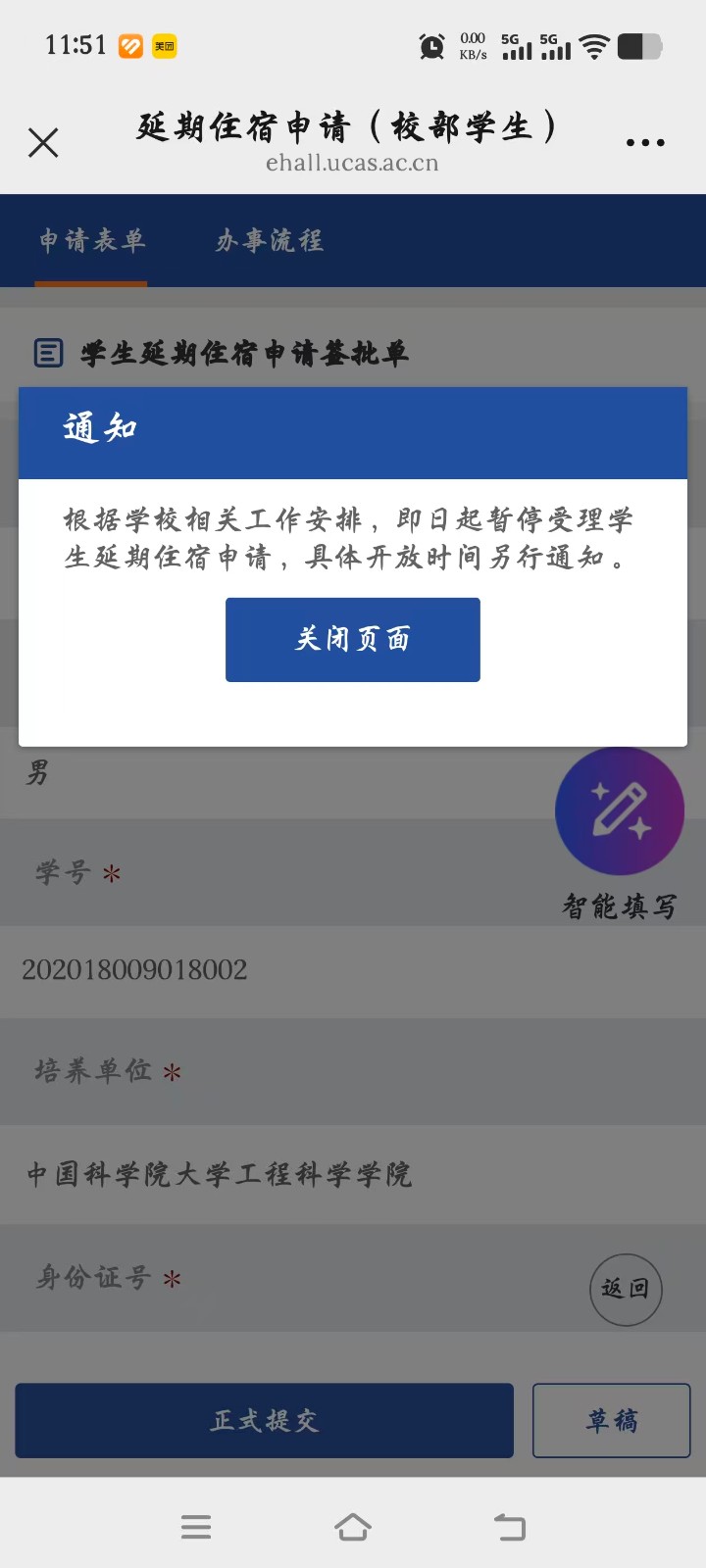Tap the round 返回 button
Screen dimensions: 706x1568
[x=626, y=1289]
